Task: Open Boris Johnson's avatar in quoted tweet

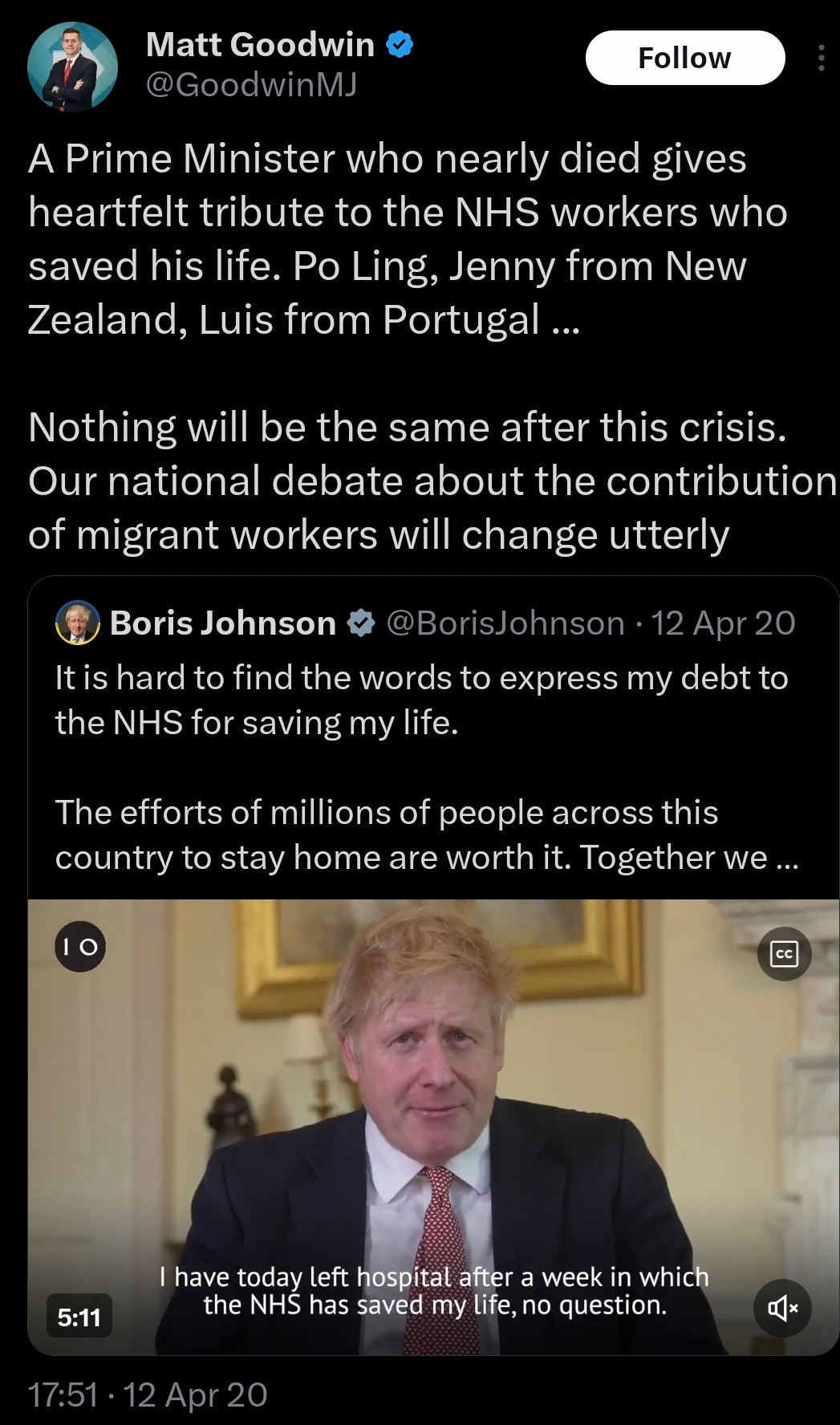Action: (78, 623)
